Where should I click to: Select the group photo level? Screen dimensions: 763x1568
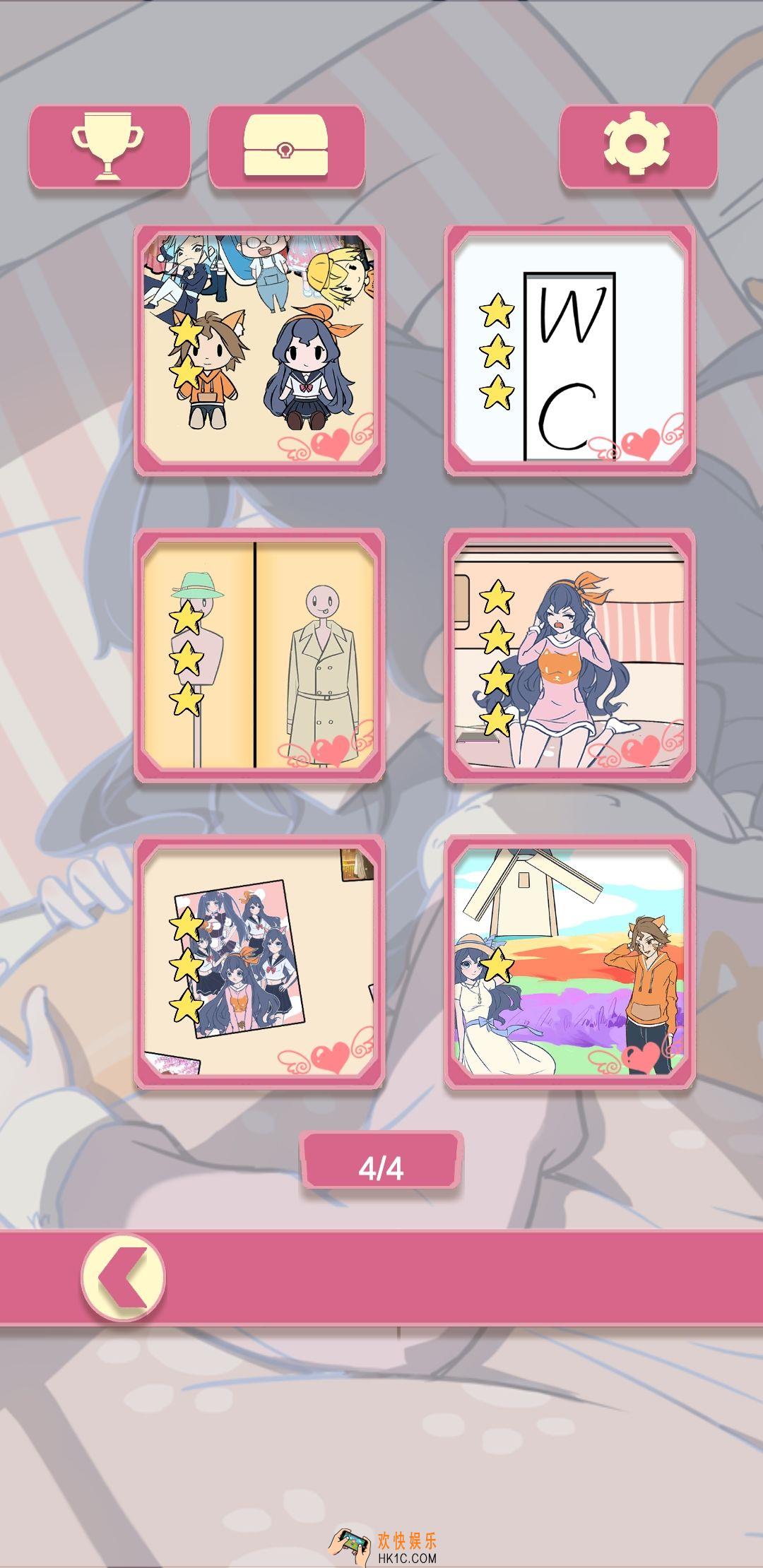259,962
